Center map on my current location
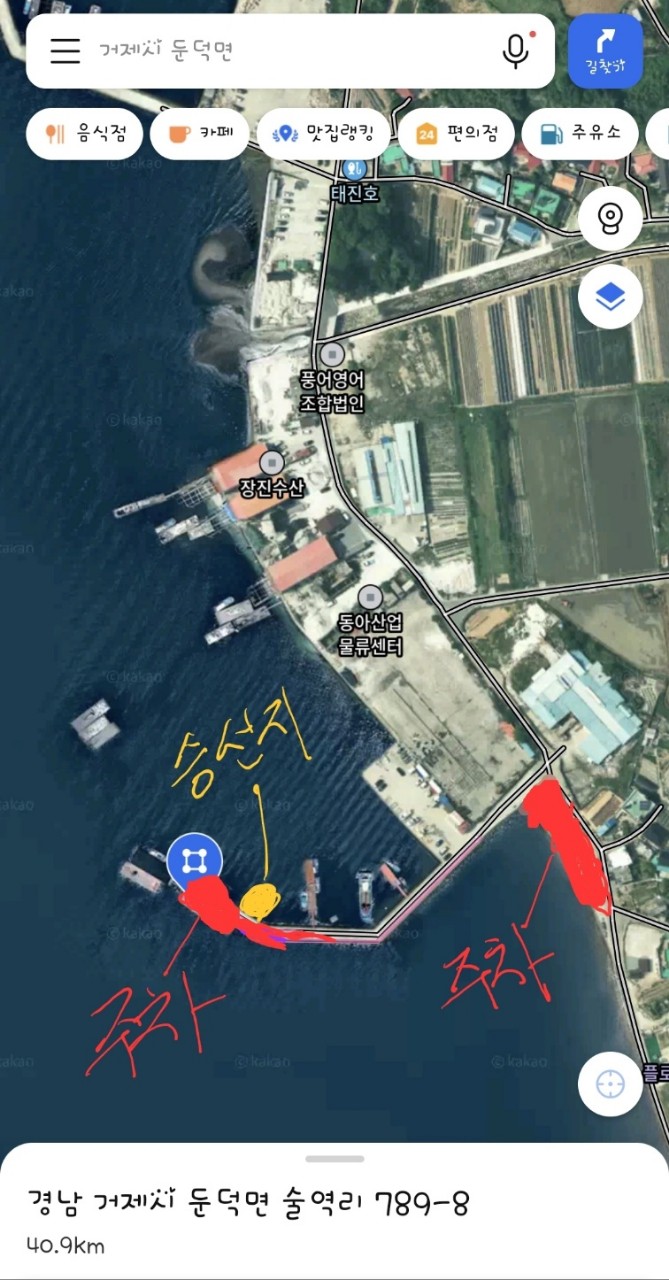Viewport: 669px width, 1280px height. (610, 1084)
